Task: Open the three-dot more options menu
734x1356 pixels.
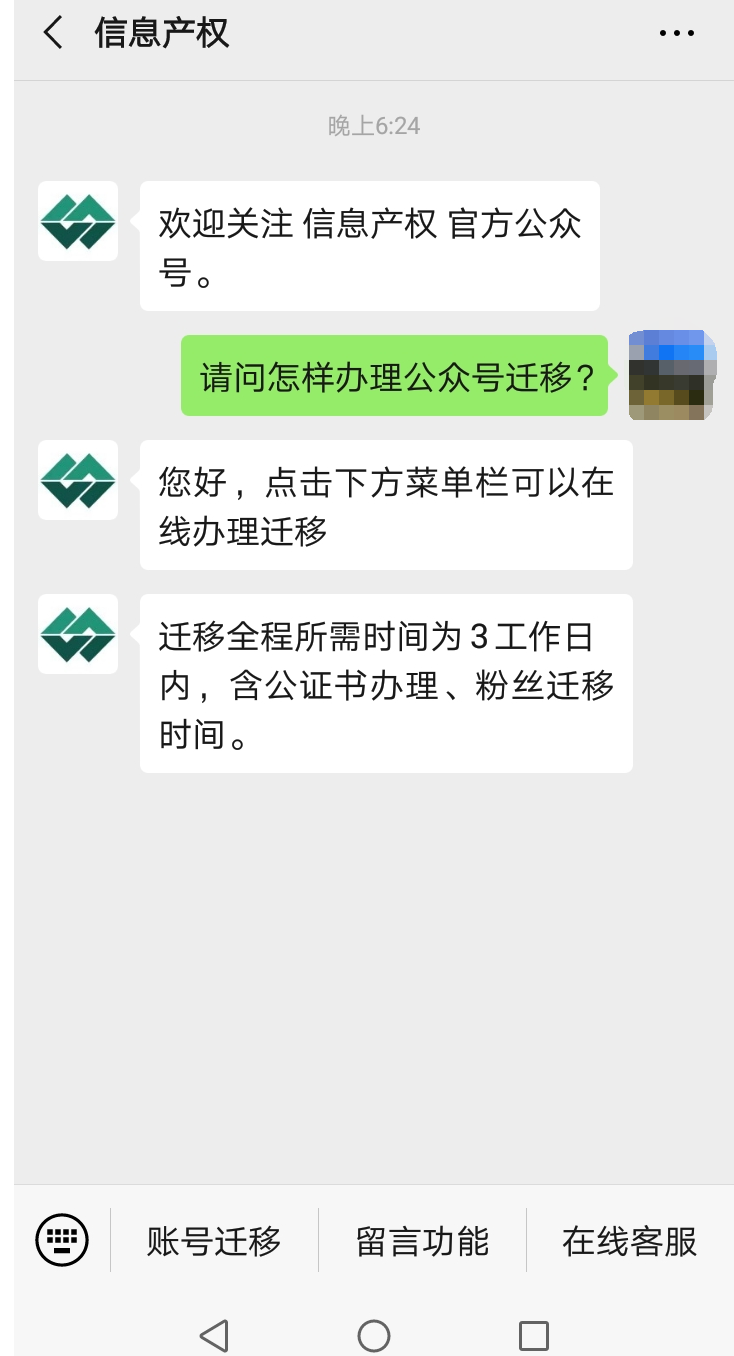Action: pos(676,33)
